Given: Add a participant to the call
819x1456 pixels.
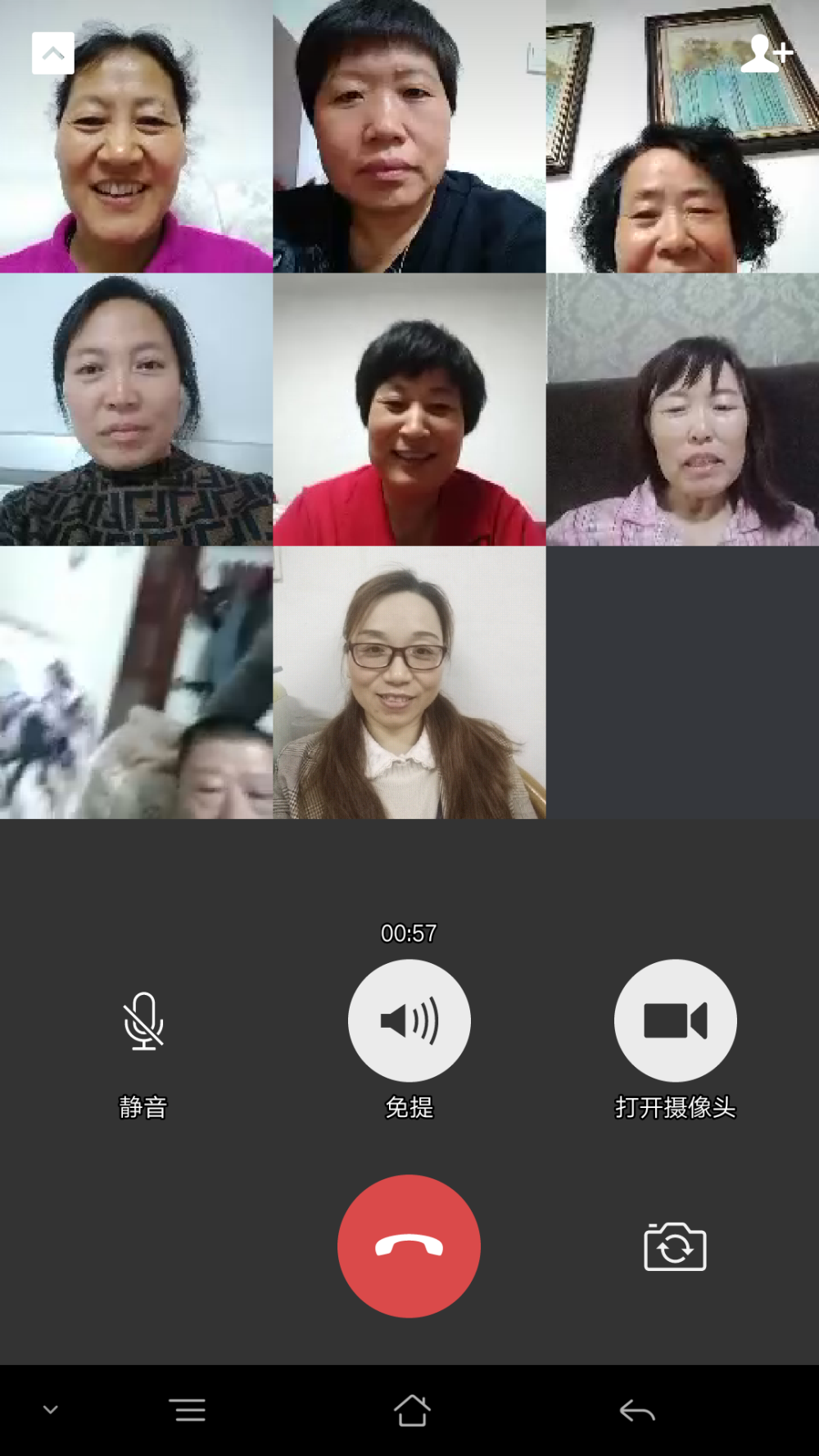Looking at the screenshot, I should [766, 53].
